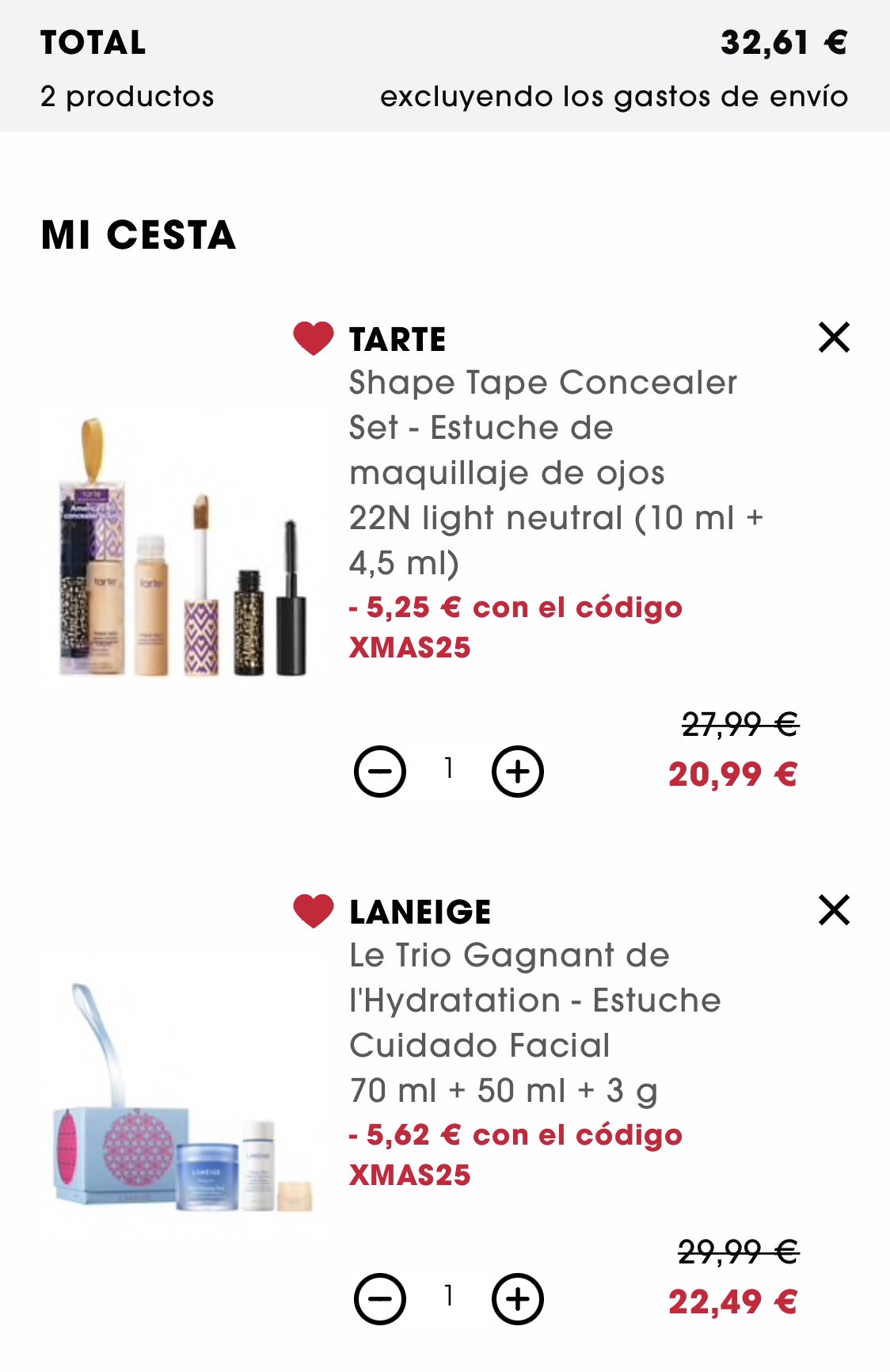Open the Tarte Shape Tape product image

(182, 547)
